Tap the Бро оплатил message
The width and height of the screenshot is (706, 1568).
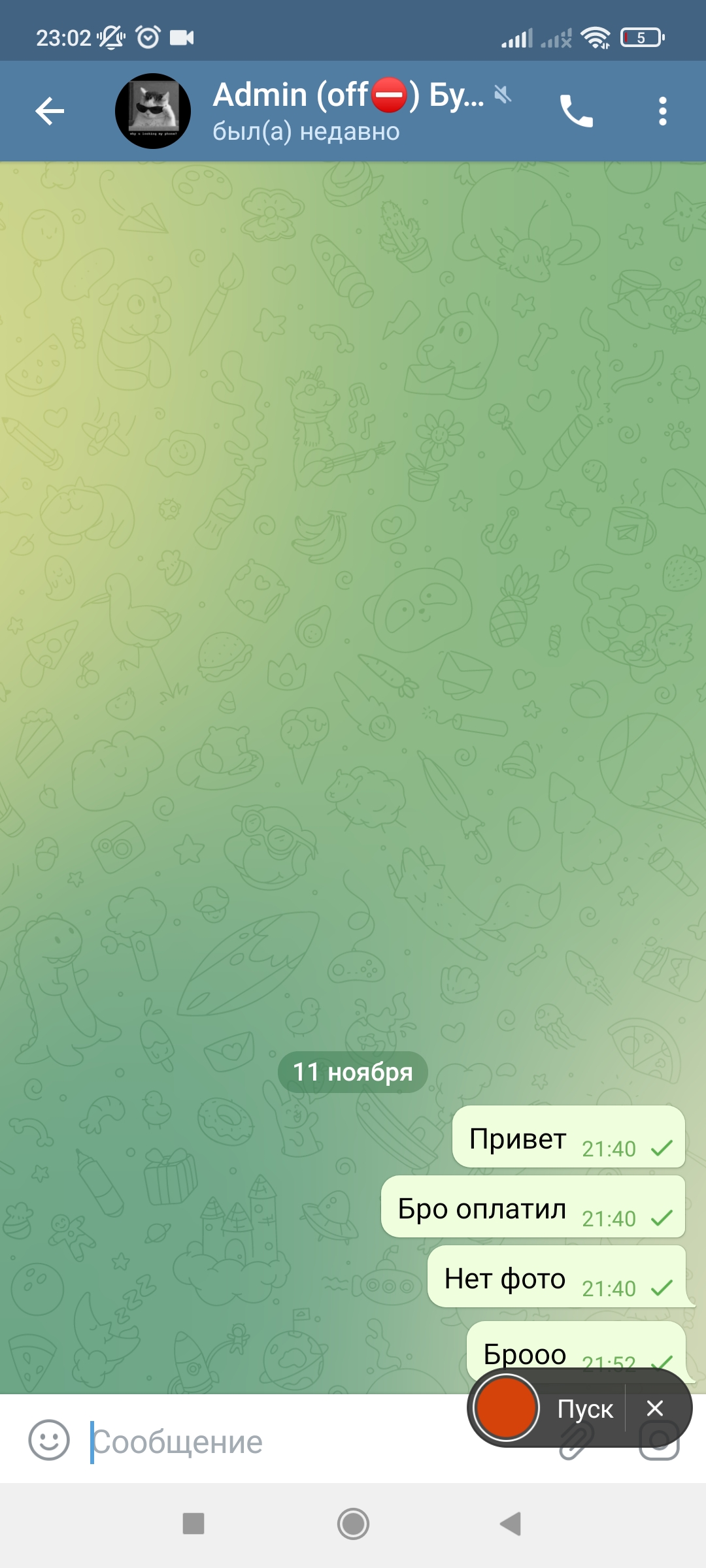coord(532,1208)
